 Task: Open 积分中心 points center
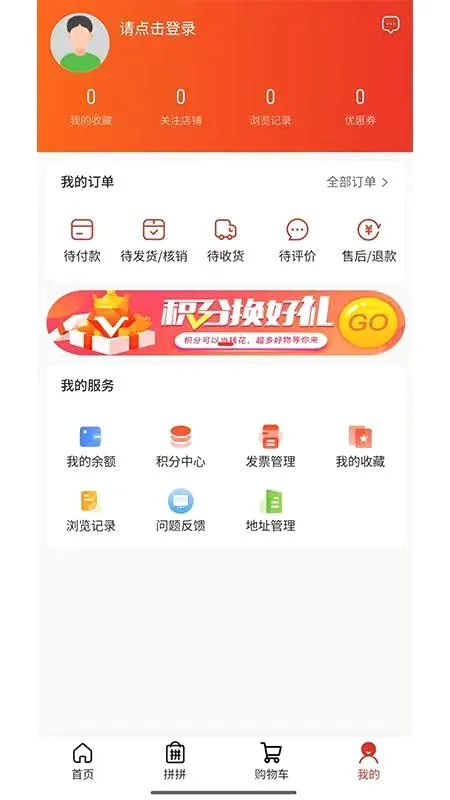(x=181, y=447)
